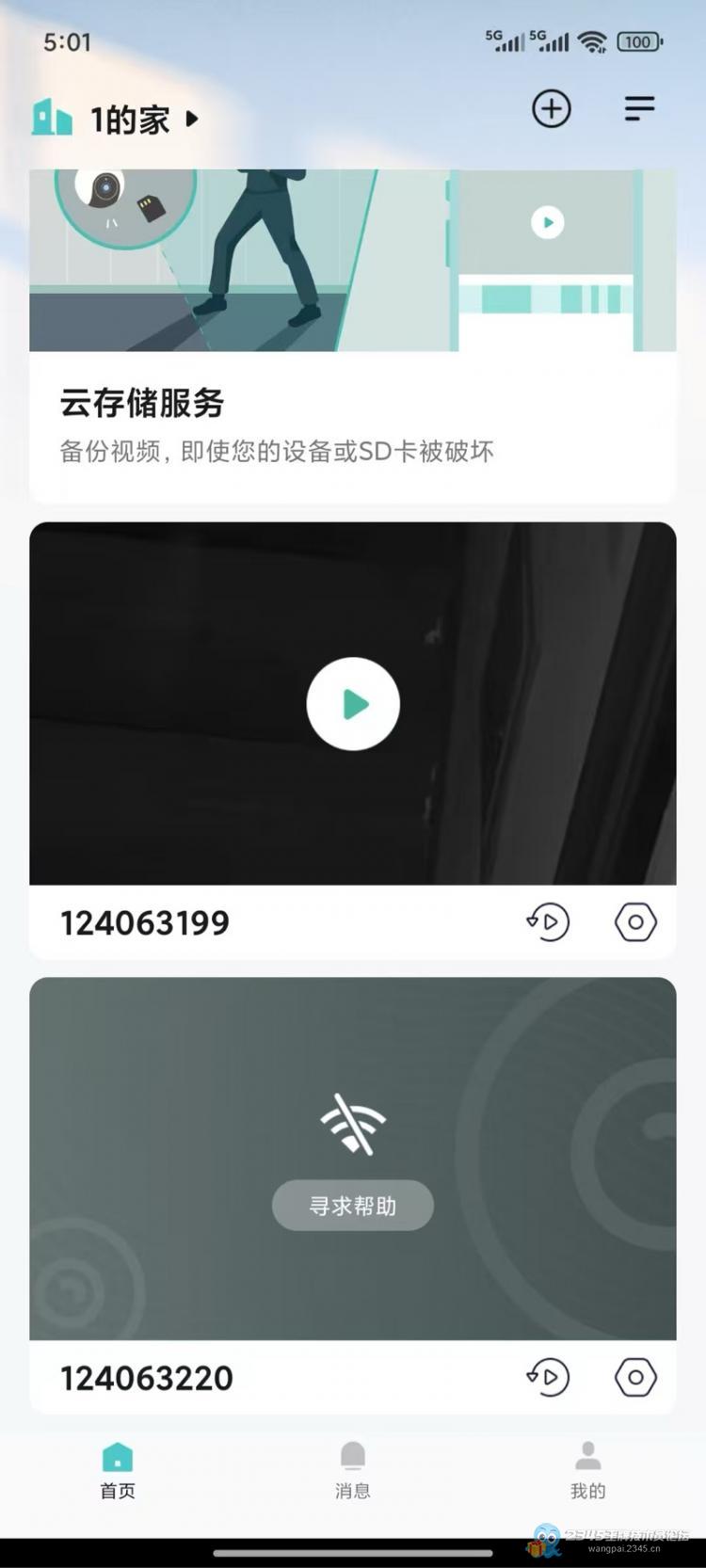Screen dimensions: 706x1568
Task: Open the 云存储服务 cloud storage card
Action: pyautogui.click(x=353, y=336)
